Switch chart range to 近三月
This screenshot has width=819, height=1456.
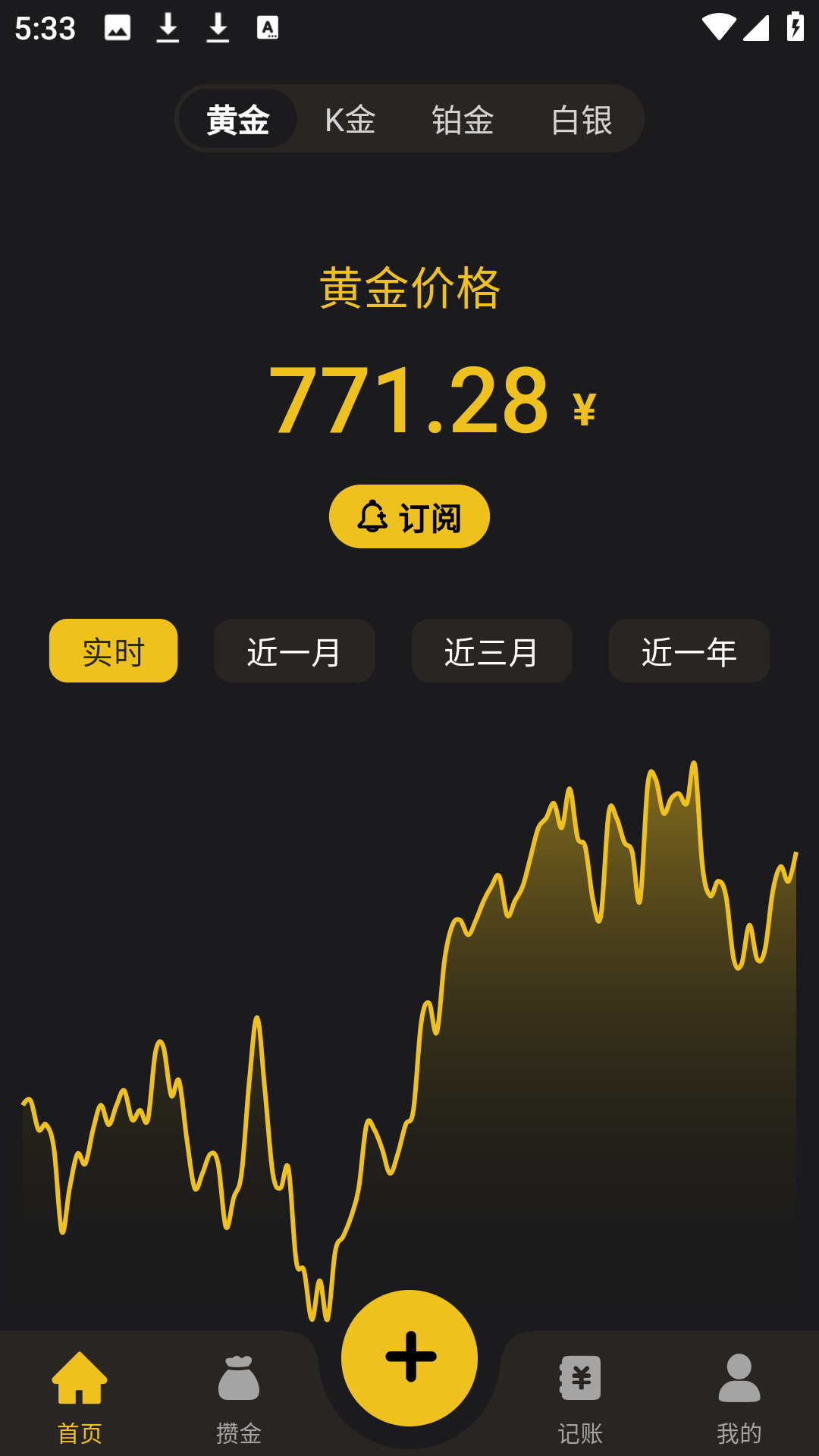click(492, 651)
